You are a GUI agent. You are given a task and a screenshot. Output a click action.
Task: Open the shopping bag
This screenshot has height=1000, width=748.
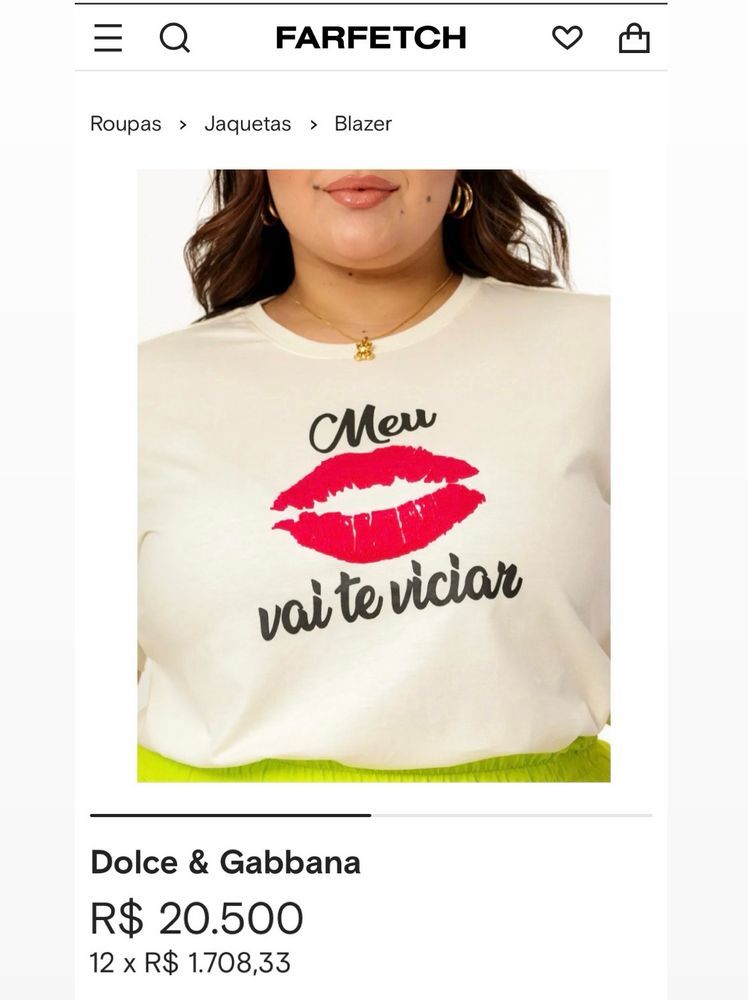634,38
